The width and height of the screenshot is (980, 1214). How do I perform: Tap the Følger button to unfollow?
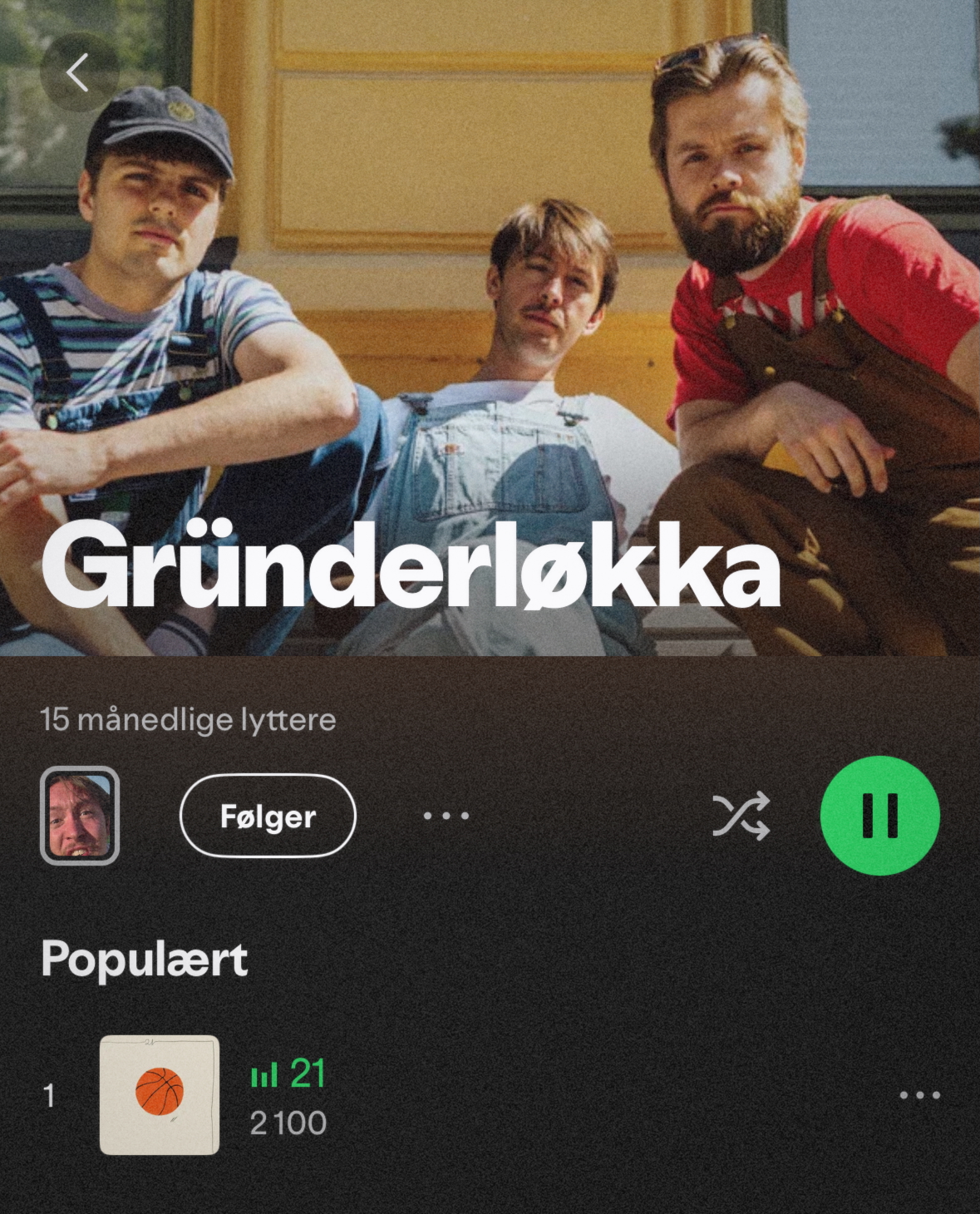click(268, 816)
